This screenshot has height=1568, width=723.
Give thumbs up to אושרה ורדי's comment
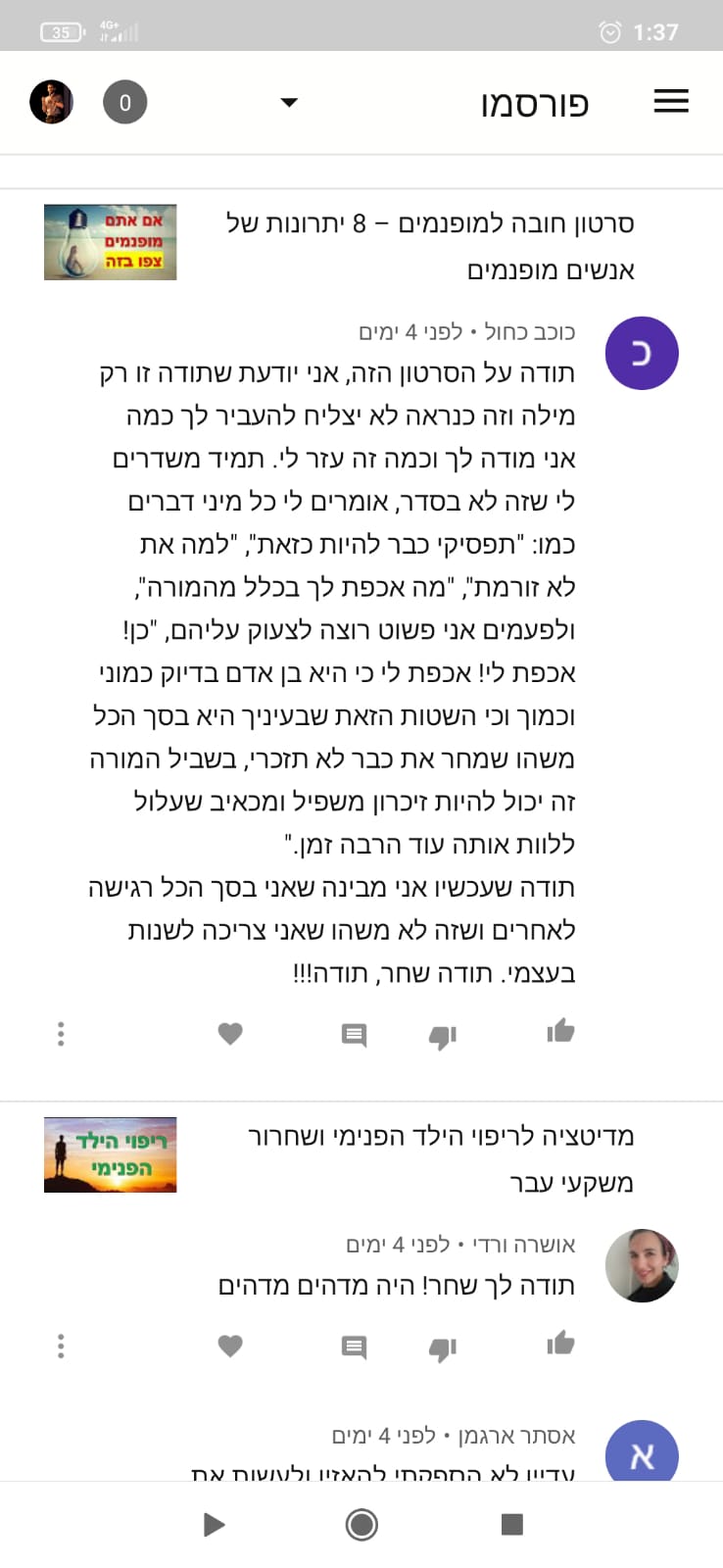tap(560, 1344)
